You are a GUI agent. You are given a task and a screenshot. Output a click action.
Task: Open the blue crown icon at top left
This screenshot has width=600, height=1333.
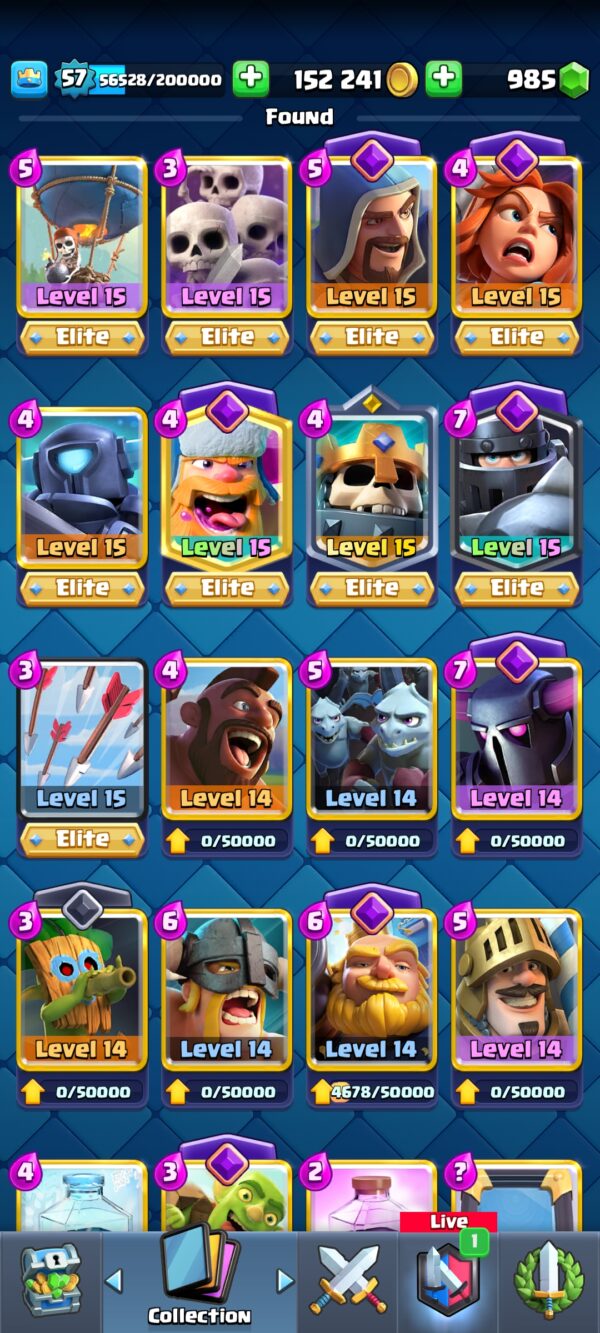pyautogui.click(x=29, y=79)
